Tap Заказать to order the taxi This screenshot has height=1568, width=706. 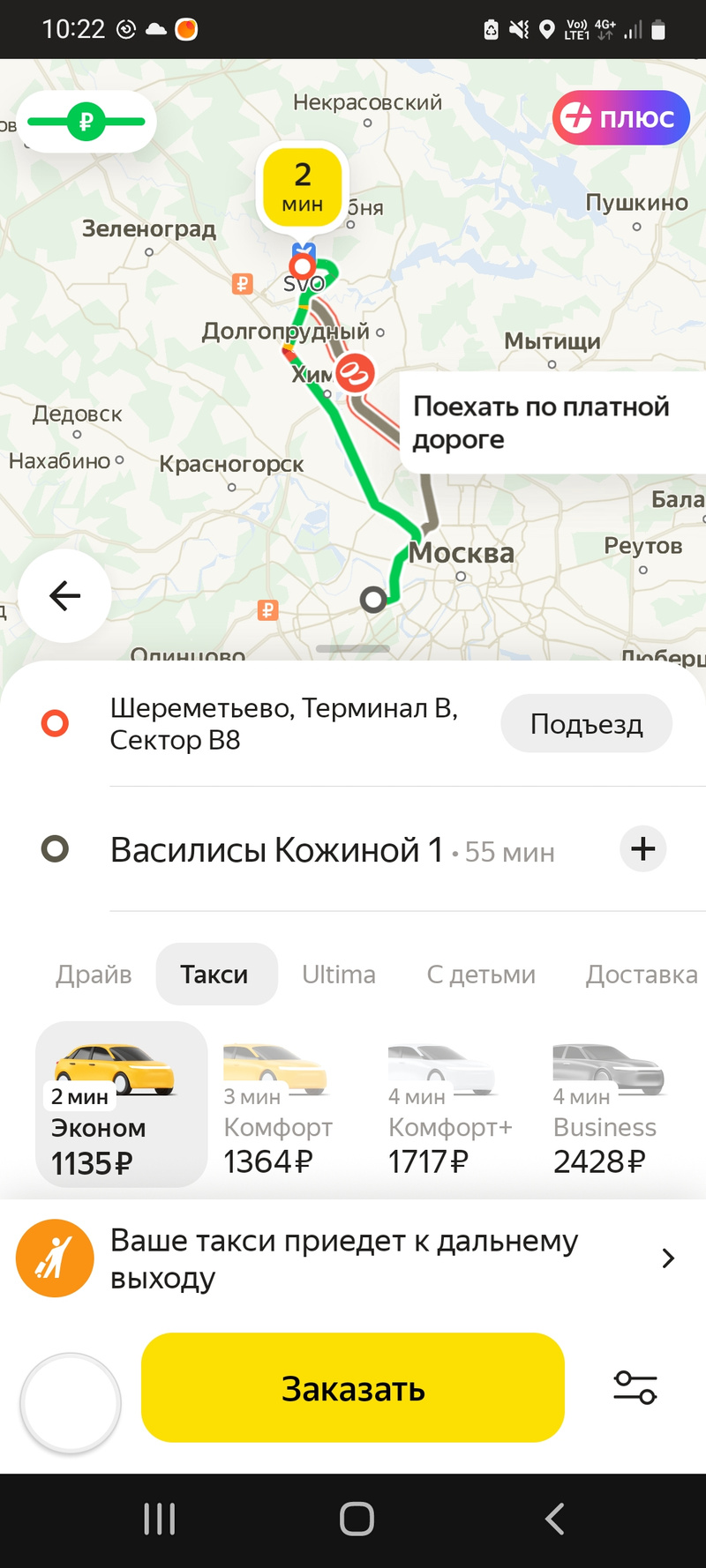(x=352, y=1388)
